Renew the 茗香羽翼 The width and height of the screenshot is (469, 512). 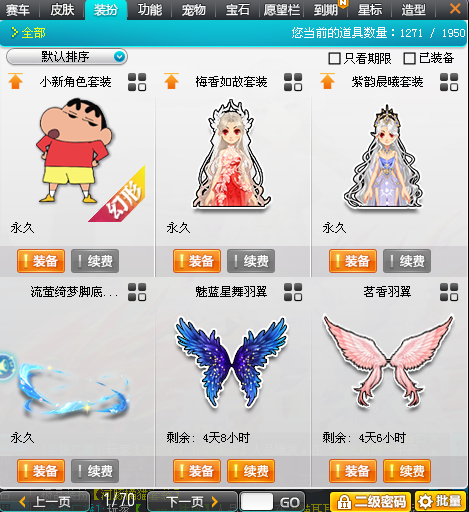click(x=407, y=471)
